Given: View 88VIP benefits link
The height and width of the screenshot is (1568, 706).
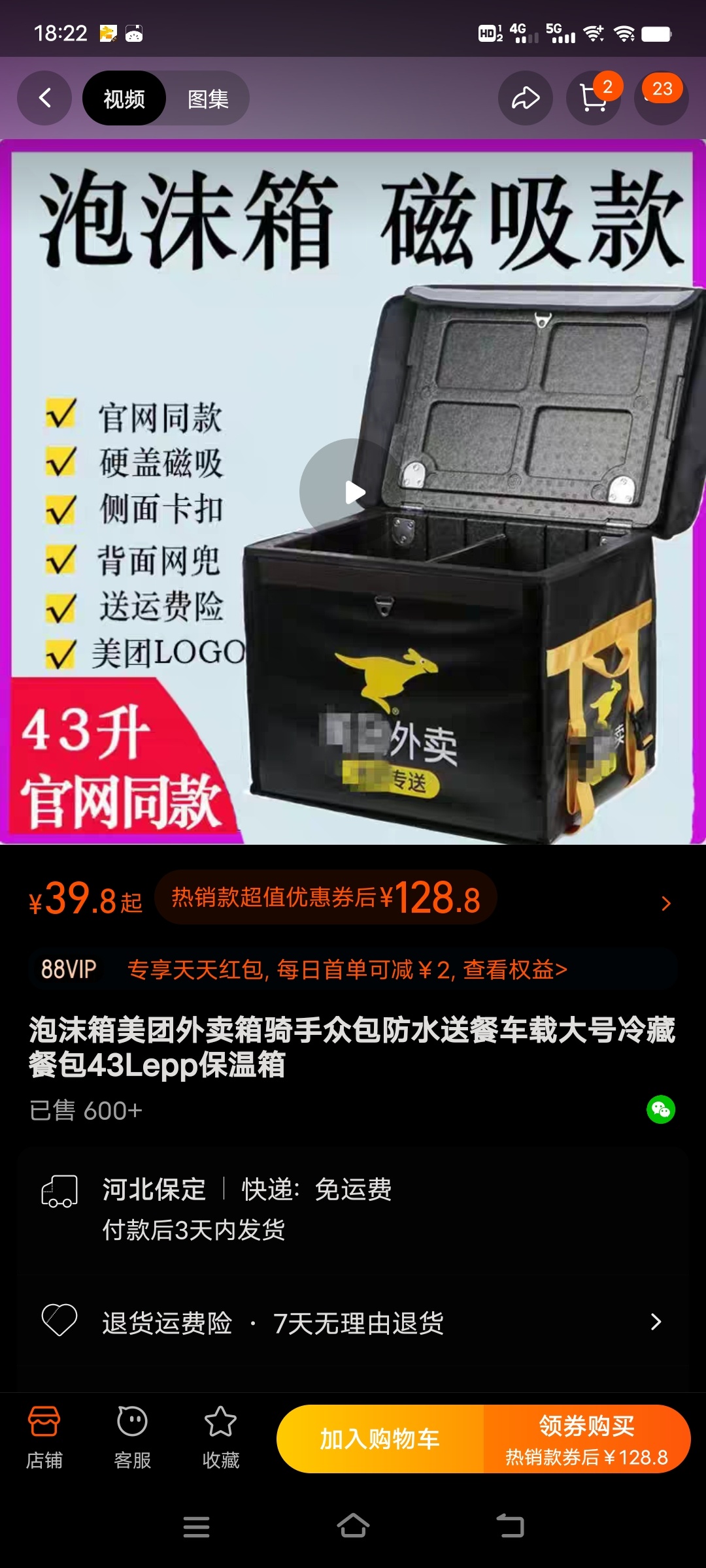Looking at the screenshot, I should (347, 970).
